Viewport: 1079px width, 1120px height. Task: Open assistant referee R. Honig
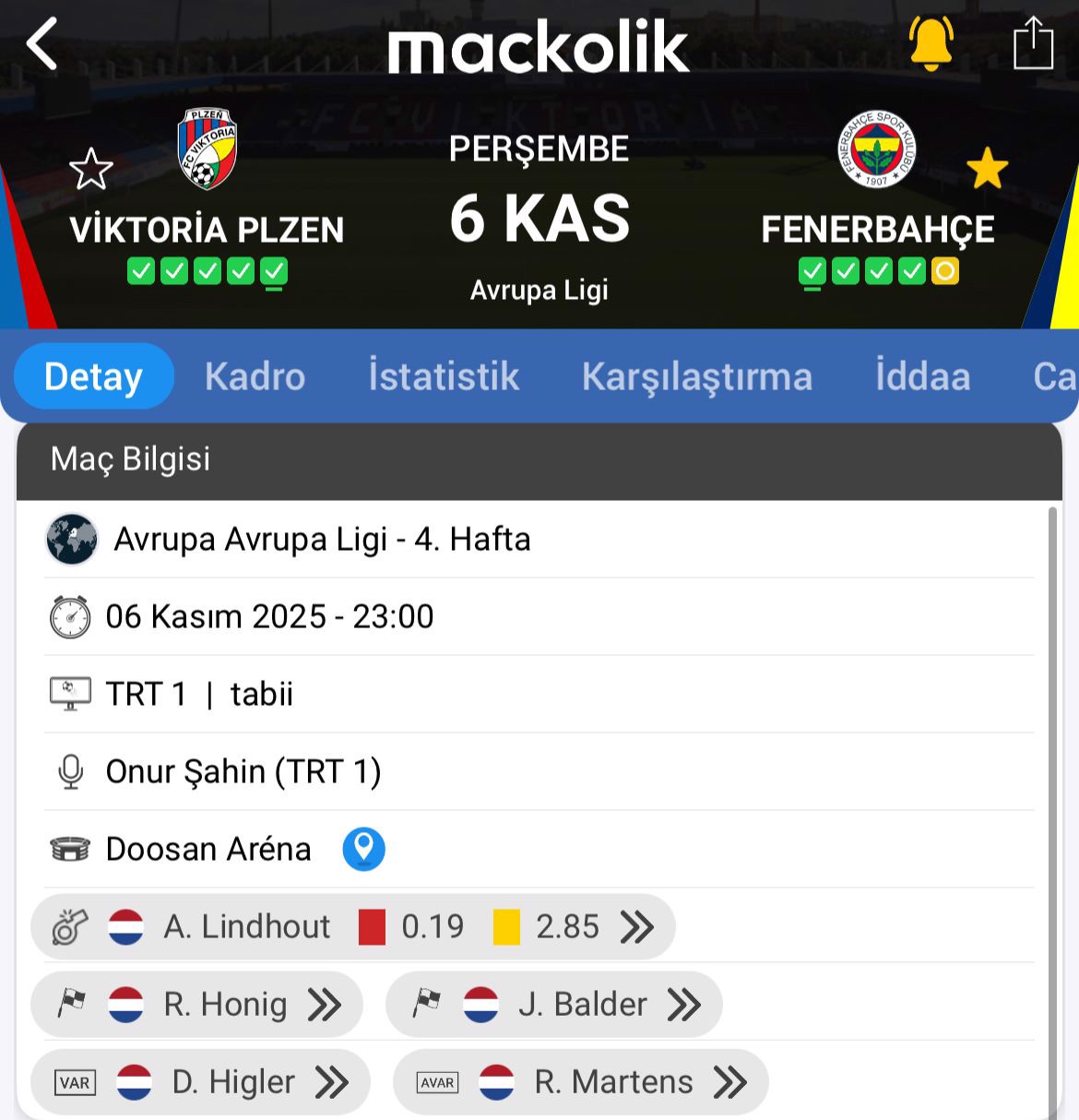[x=196, y=1004]
